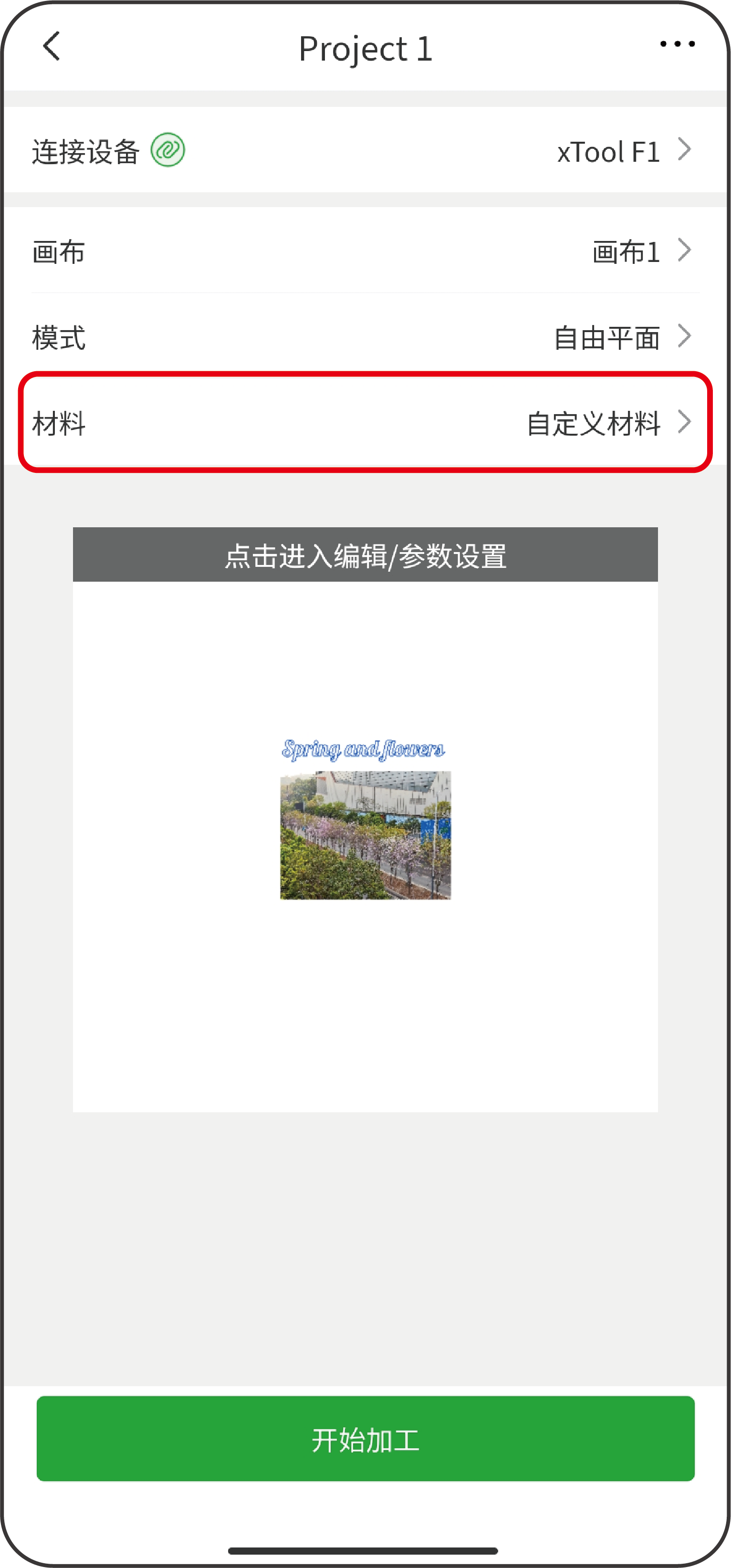731x1568 pixels.
Task: Go back from Project 1
Action: pos(52,47)
